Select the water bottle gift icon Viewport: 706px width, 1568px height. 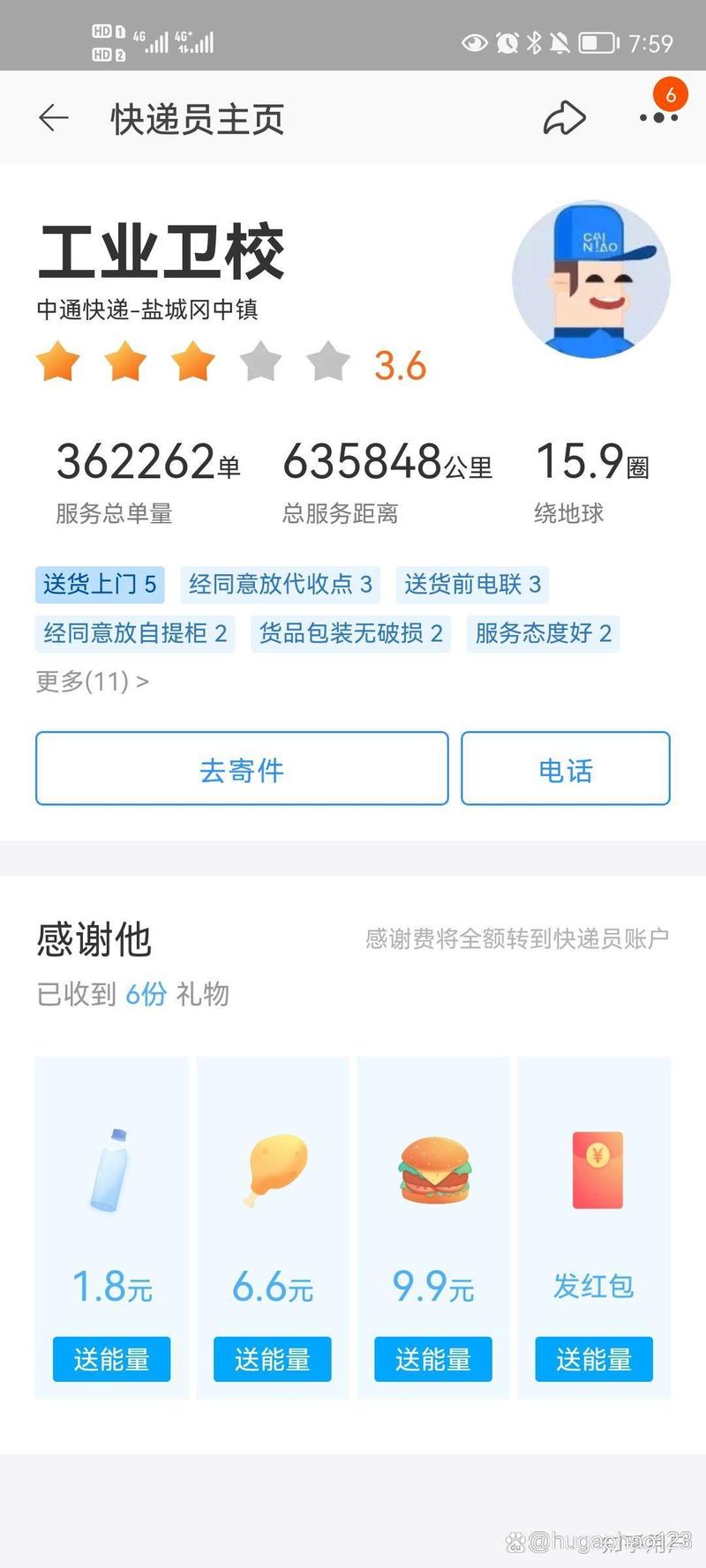click(110, 1173)
